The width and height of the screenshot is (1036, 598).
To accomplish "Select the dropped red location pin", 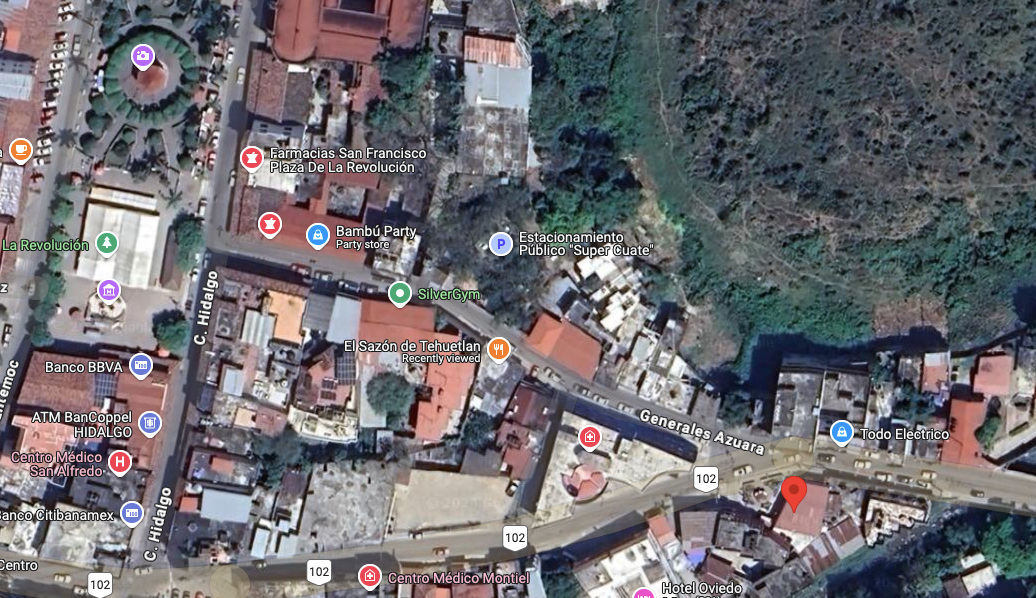I will pos(794,494).
